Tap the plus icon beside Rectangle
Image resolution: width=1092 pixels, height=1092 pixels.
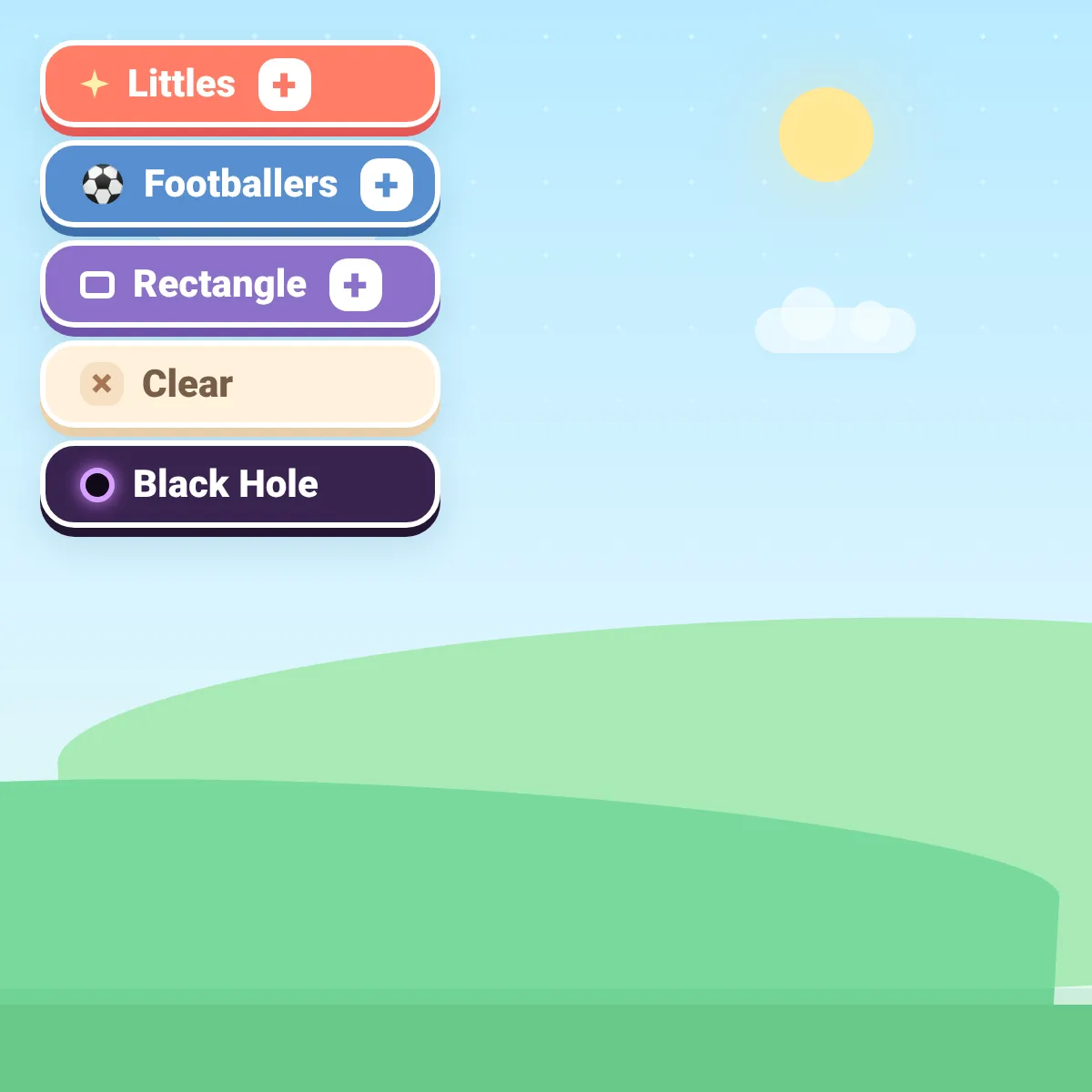pos(356,285)
